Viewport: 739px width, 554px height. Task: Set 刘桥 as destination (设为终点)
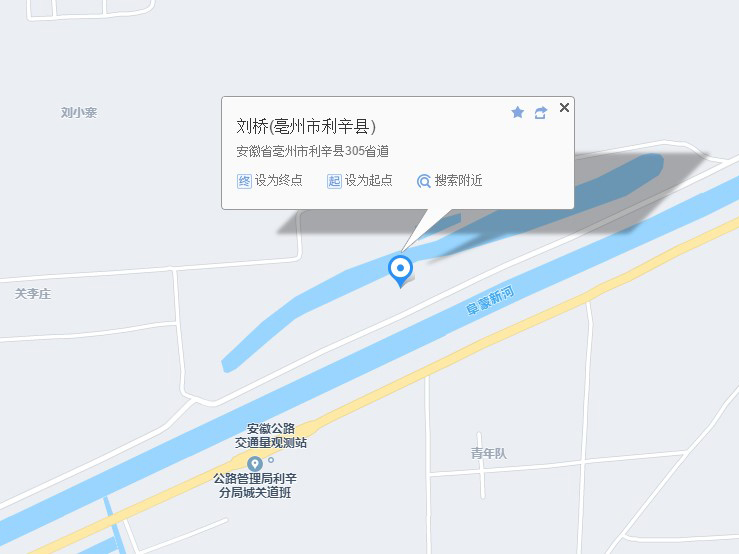pyautogui.click(x=269, y=181)
